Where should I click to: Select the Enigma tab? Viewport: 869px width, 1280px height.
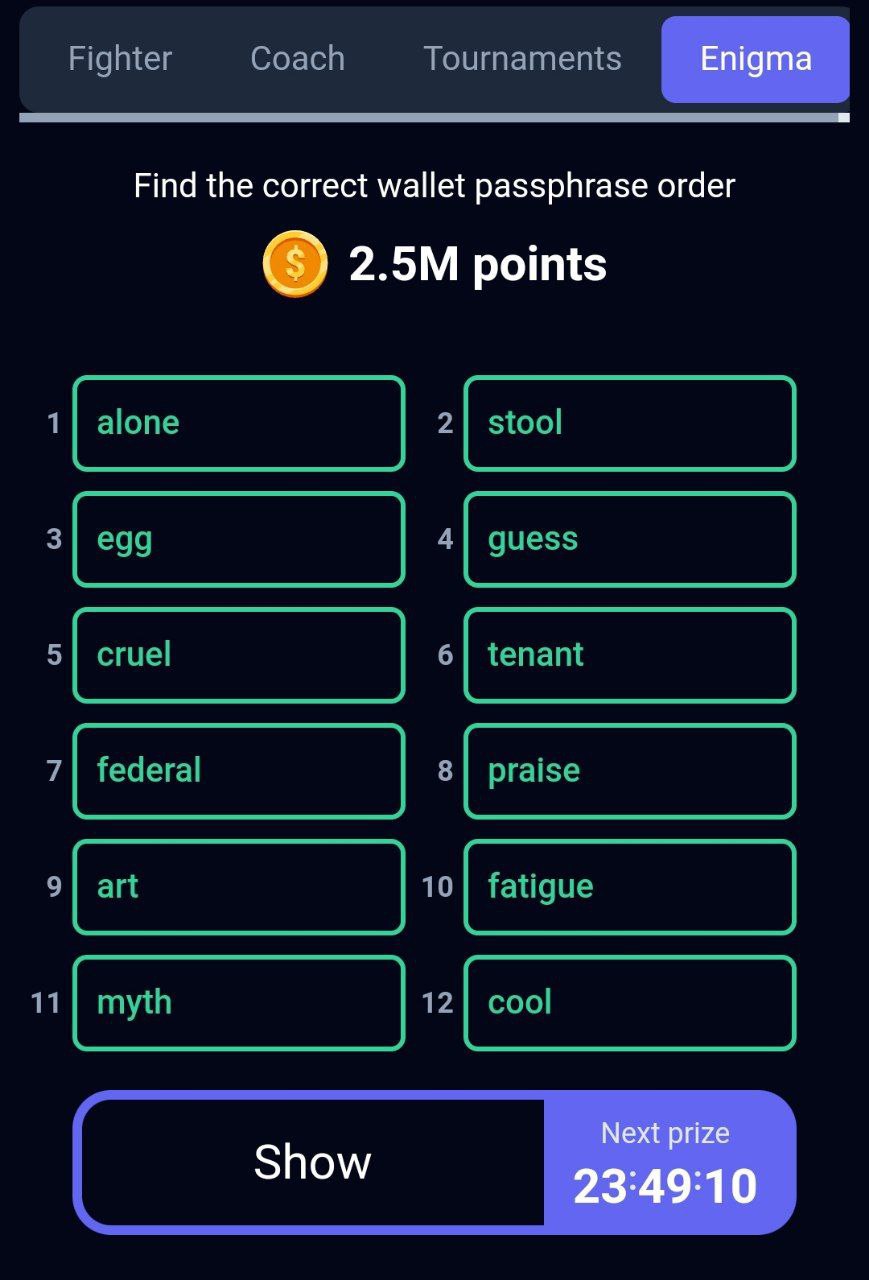coord(755,59)
